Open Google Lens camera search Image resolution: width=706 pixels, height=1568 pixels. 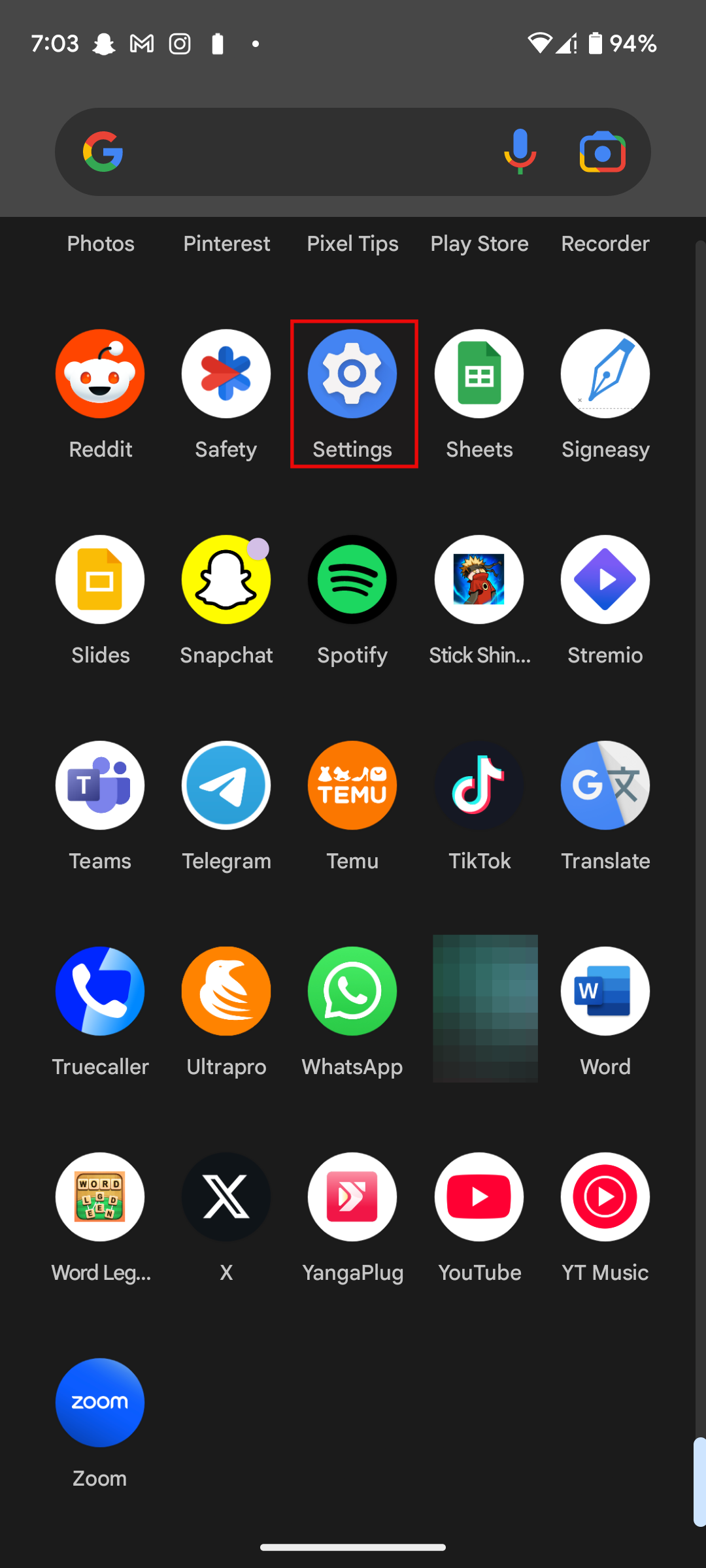602,152
